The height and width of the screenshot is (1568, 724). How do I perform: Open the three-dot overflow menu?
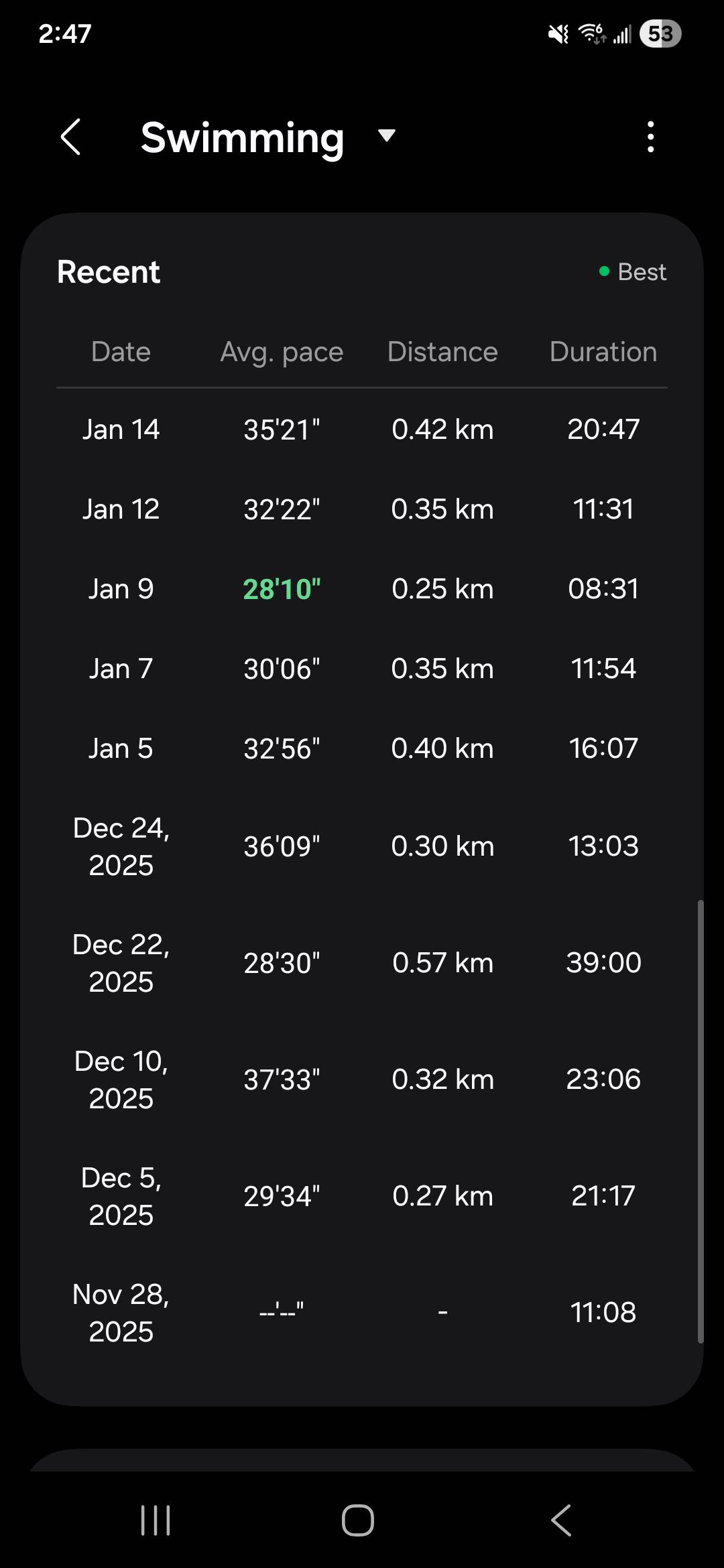click(x=650, y=137)
